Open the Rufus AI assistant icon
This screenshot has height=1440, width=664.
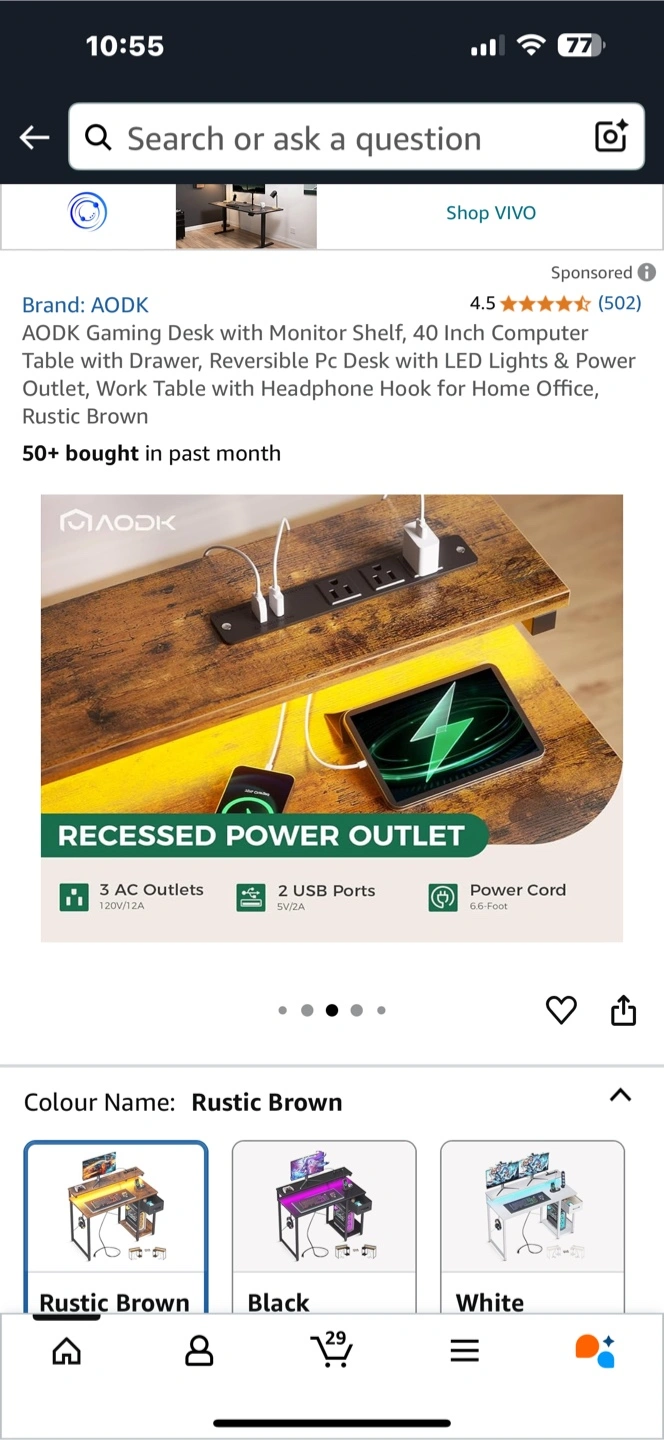pos(596,1350)
